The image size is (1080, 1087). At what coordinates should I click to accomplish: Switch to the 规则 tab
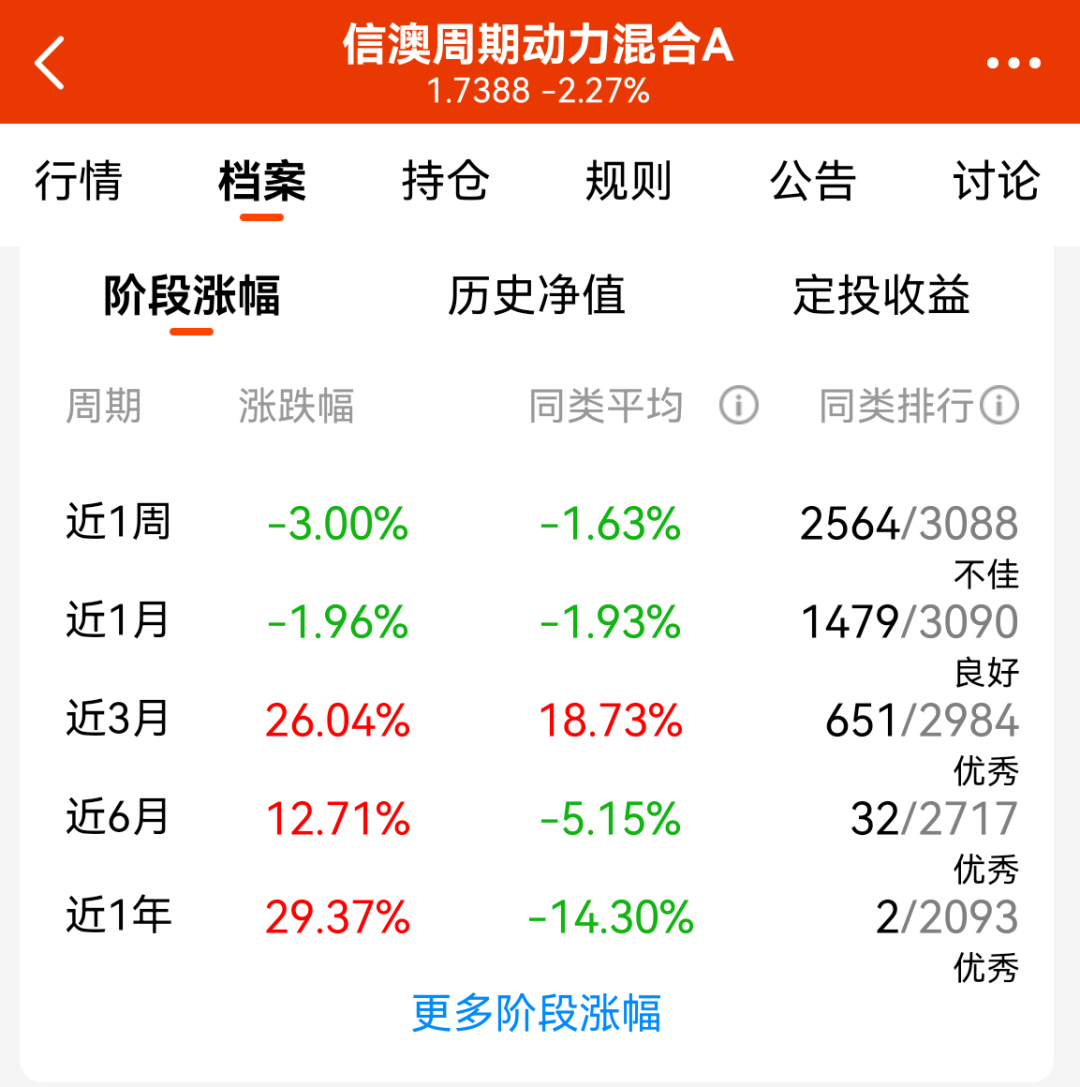click(x=628, y=182)
